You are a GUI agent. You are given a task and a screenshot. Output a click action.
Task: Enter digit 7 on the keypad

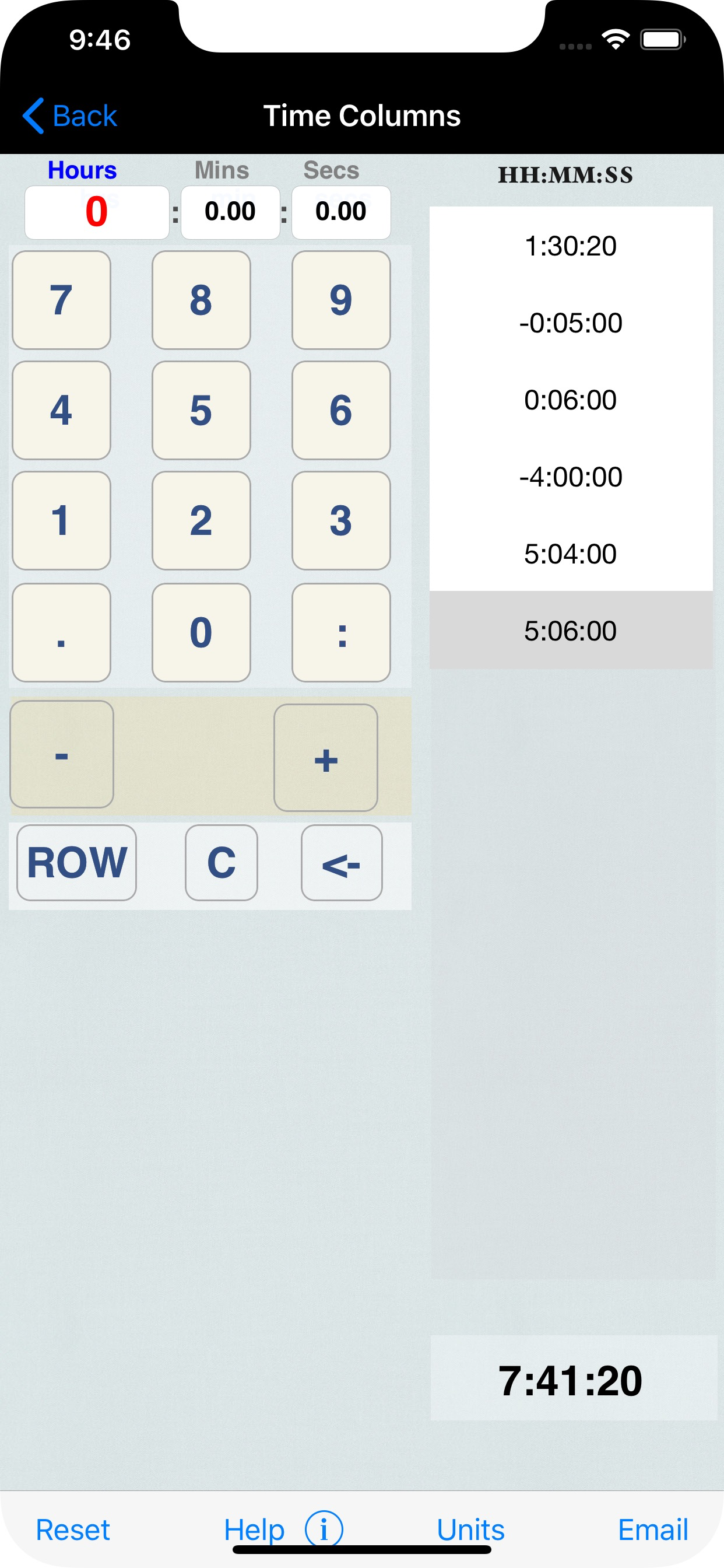tap(61, 300)
